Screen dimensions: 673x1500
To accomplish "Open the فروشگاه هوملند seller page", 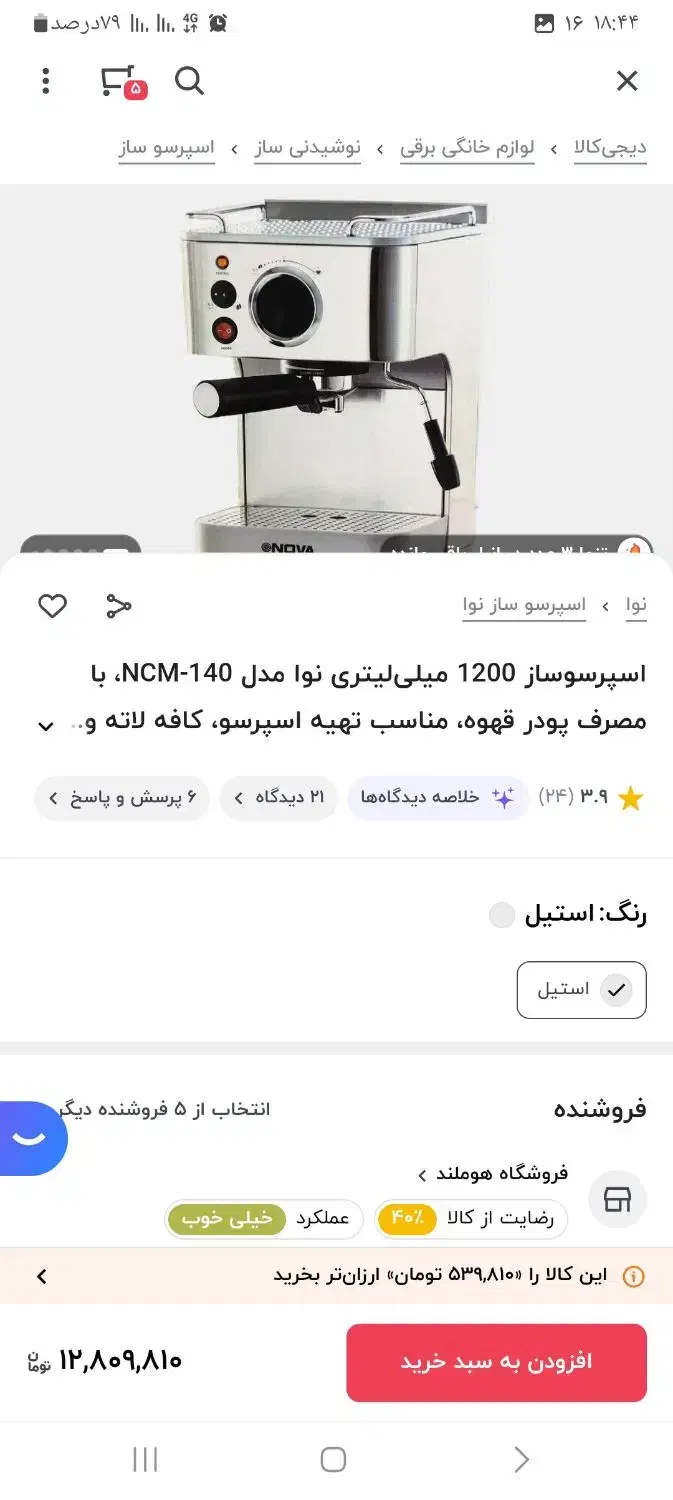I will click(492, 1173).
